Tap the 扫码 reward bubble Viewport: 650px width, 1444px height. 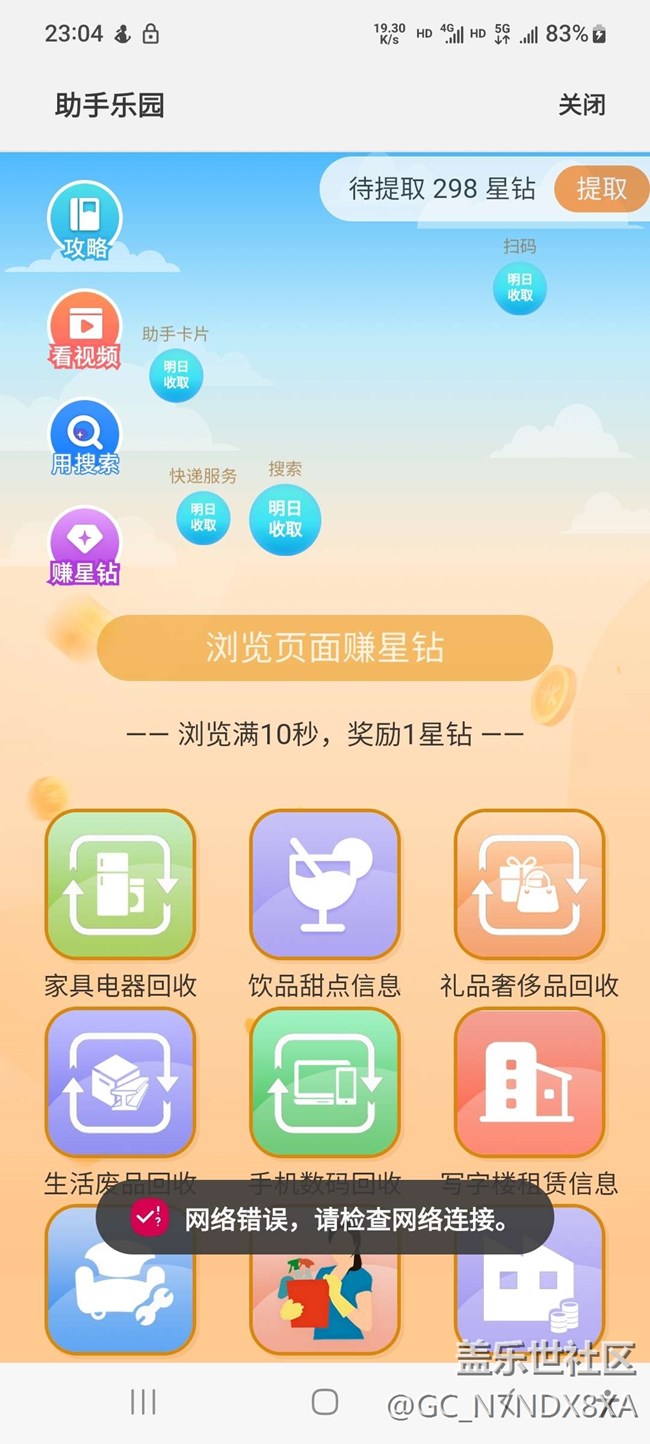pos(520,287)
